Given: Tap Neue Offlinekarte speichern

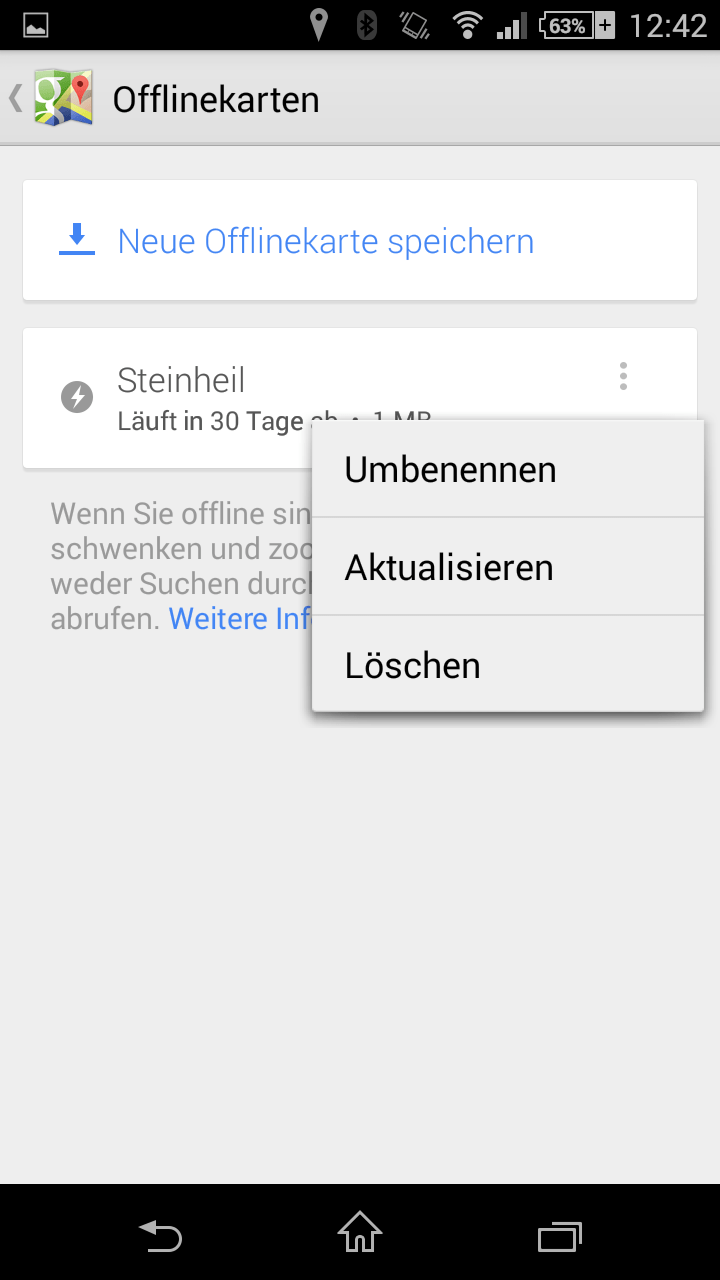Looking at the screenshot, I should point(325,240).
